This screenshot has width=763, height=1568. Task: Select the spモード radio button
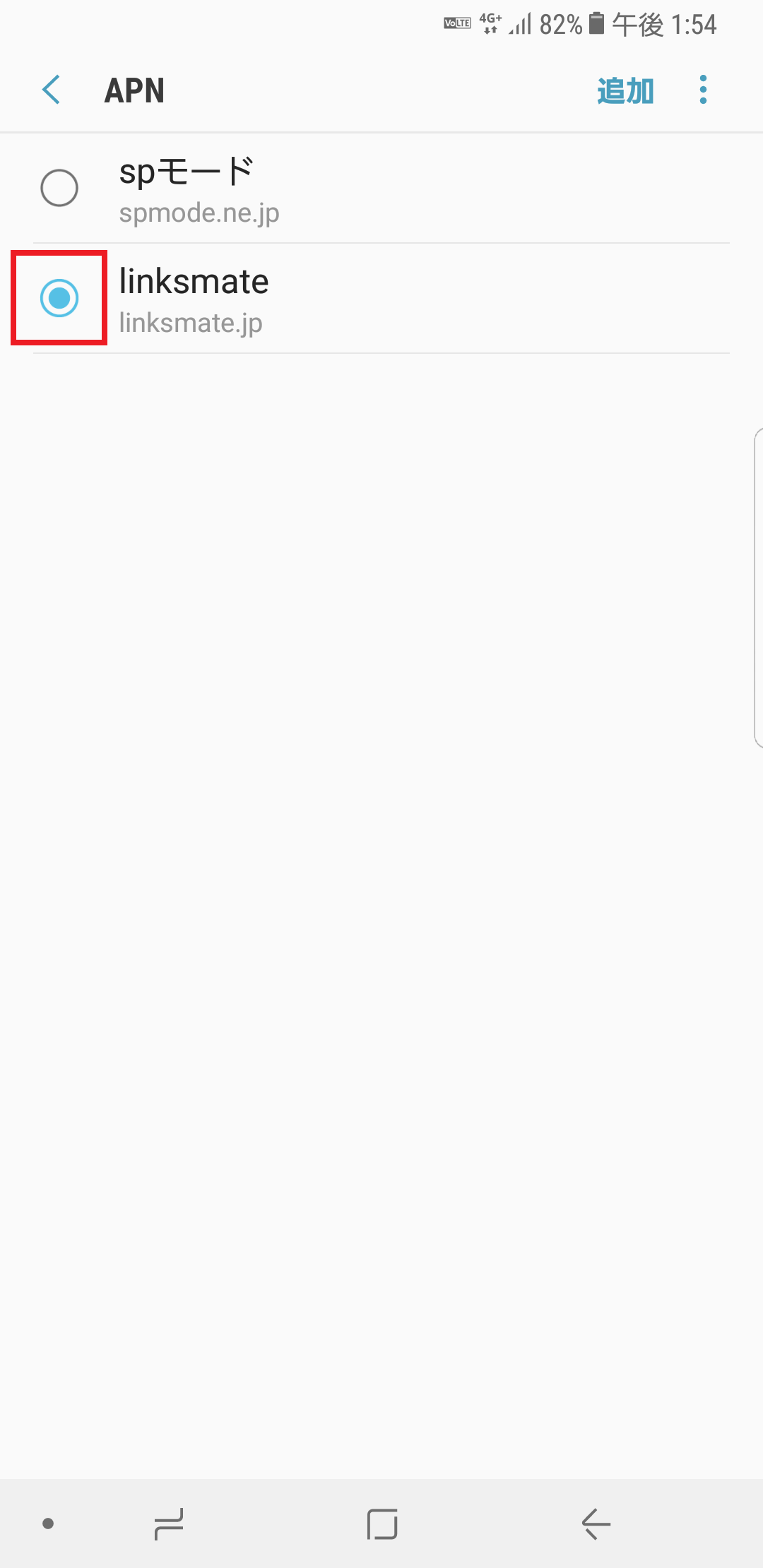tap(59, 188)
